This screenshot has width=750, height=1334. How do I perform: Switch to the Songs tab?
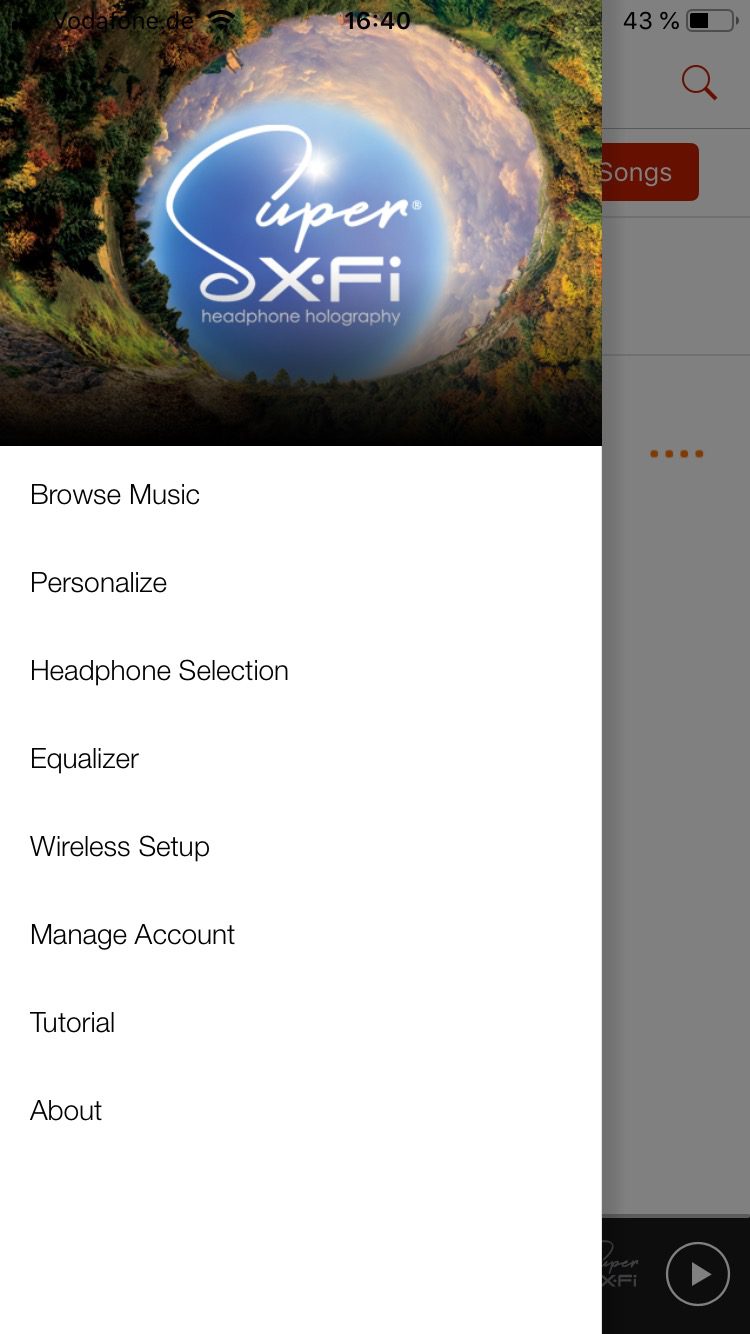(x=649, y=172)
